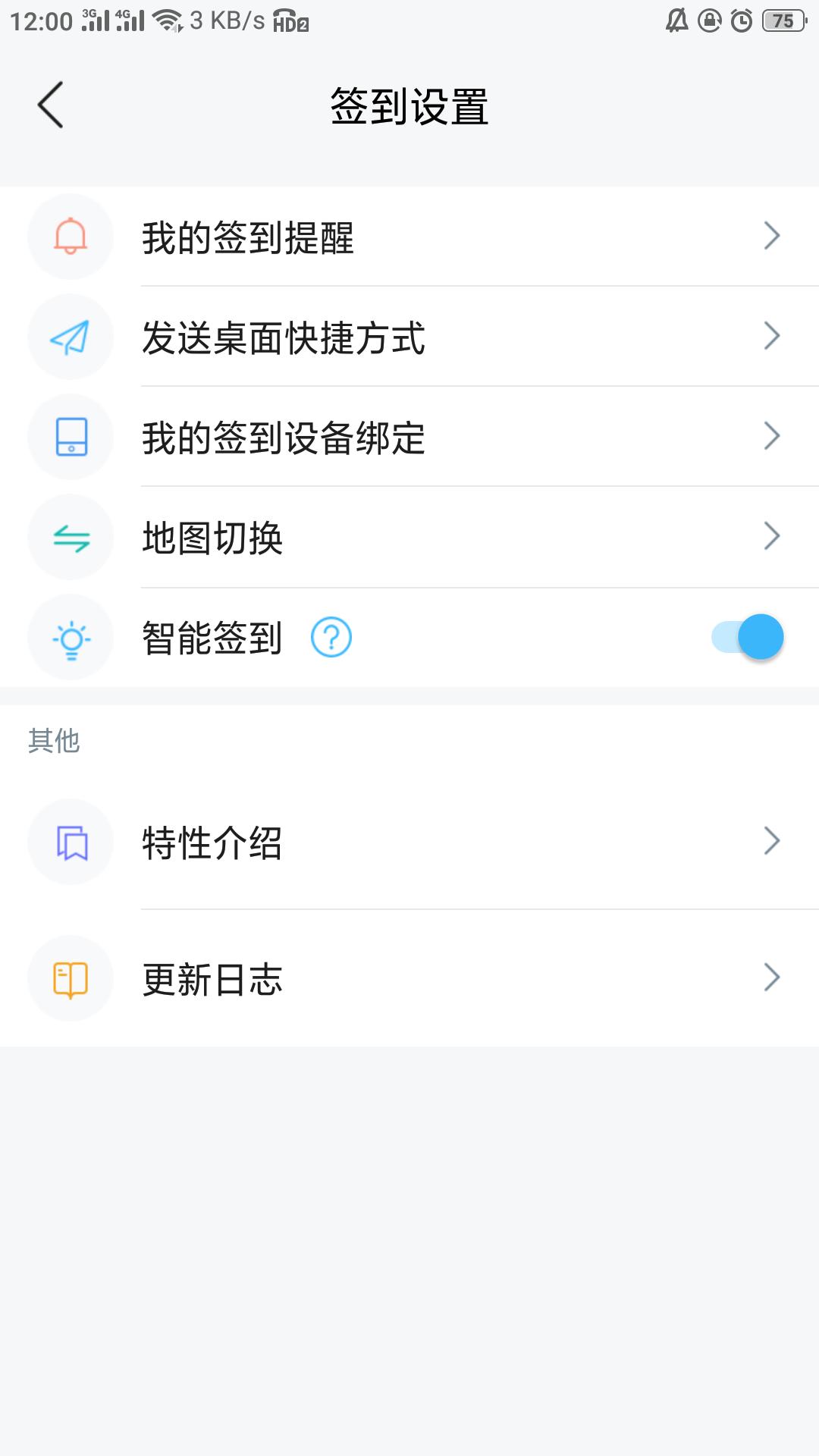Click the book icon beside 更新日志
Image resolution: width=819 pixels, height=1456 pixels.
(71, 978)
